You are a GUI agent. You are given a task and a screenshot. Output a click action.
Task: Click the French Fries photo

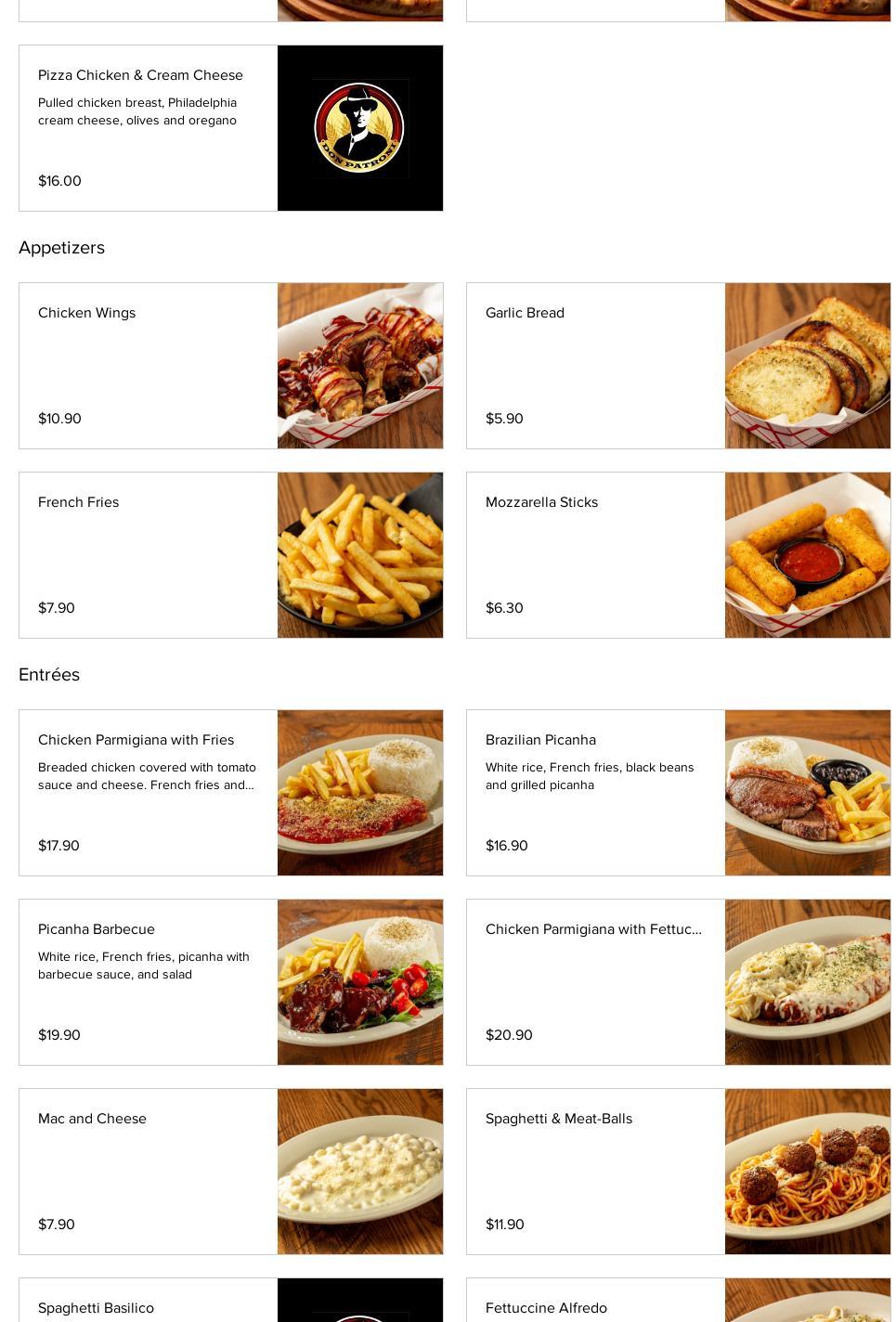[x=359, y=555]
